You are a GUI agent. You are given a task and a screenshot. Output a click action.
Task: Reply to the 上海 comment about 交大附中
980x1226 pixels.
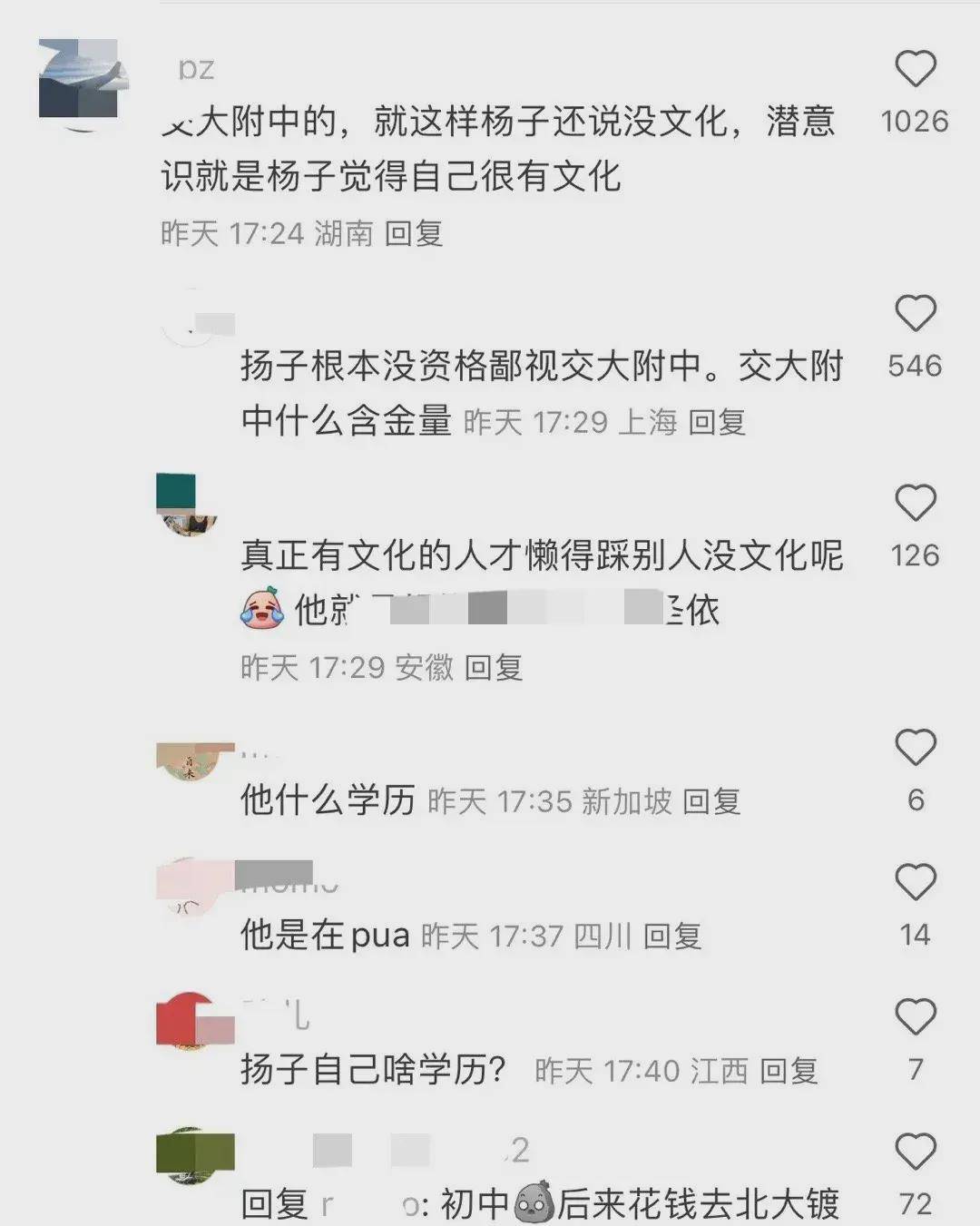point(716,422)
